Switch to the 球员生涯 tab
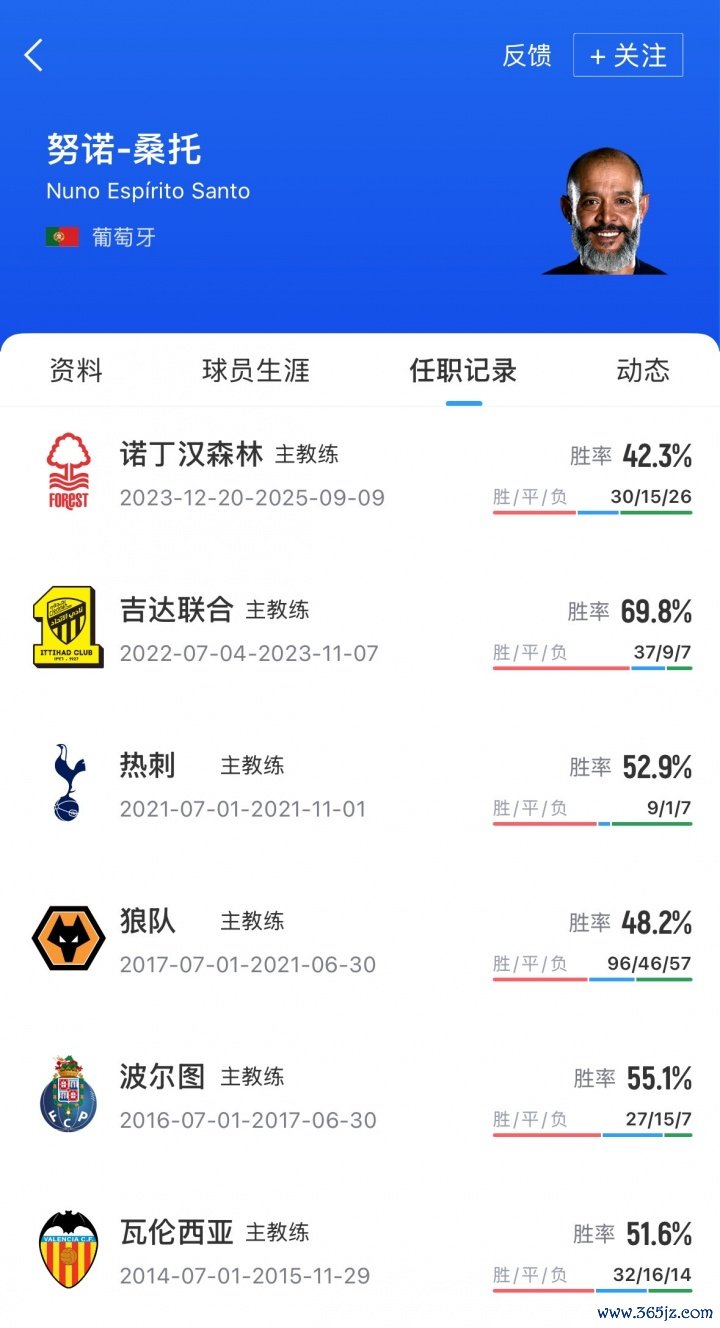This screenshot has height=1328, width=720. (x=256, y=371)
